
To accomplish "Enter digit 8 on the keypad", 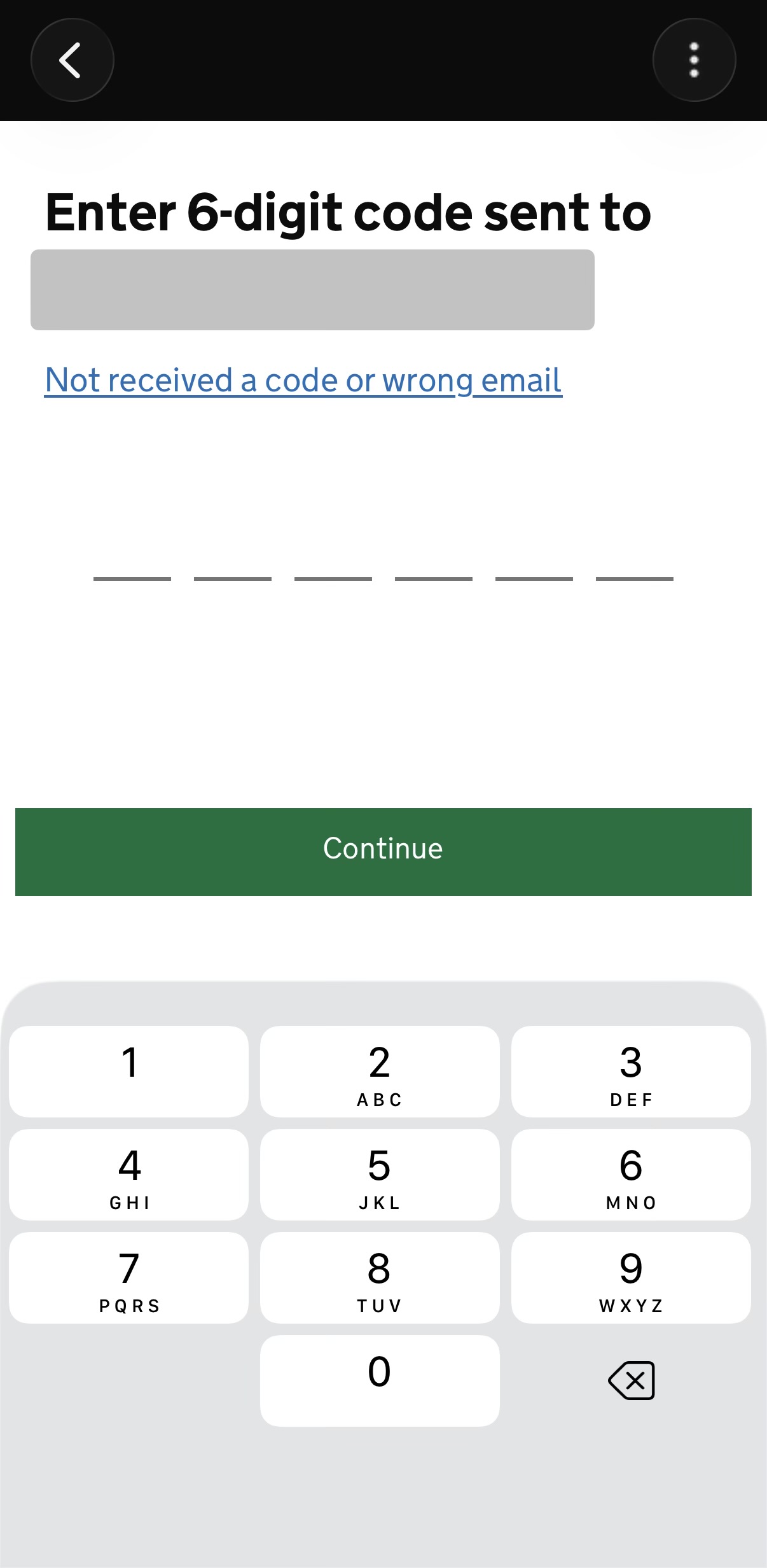I will pos(380,1277).
